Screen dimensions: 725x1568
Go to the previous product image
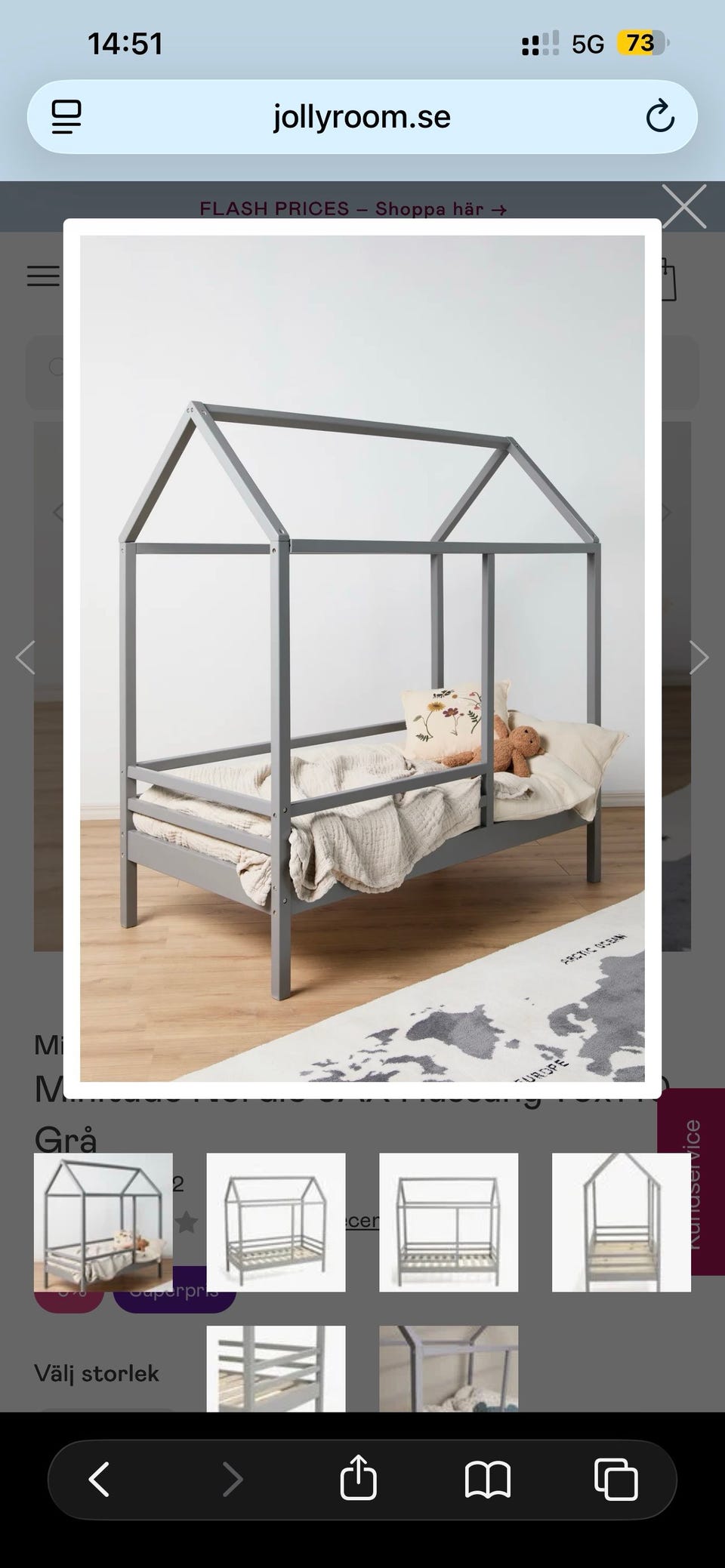pos(26,658)
